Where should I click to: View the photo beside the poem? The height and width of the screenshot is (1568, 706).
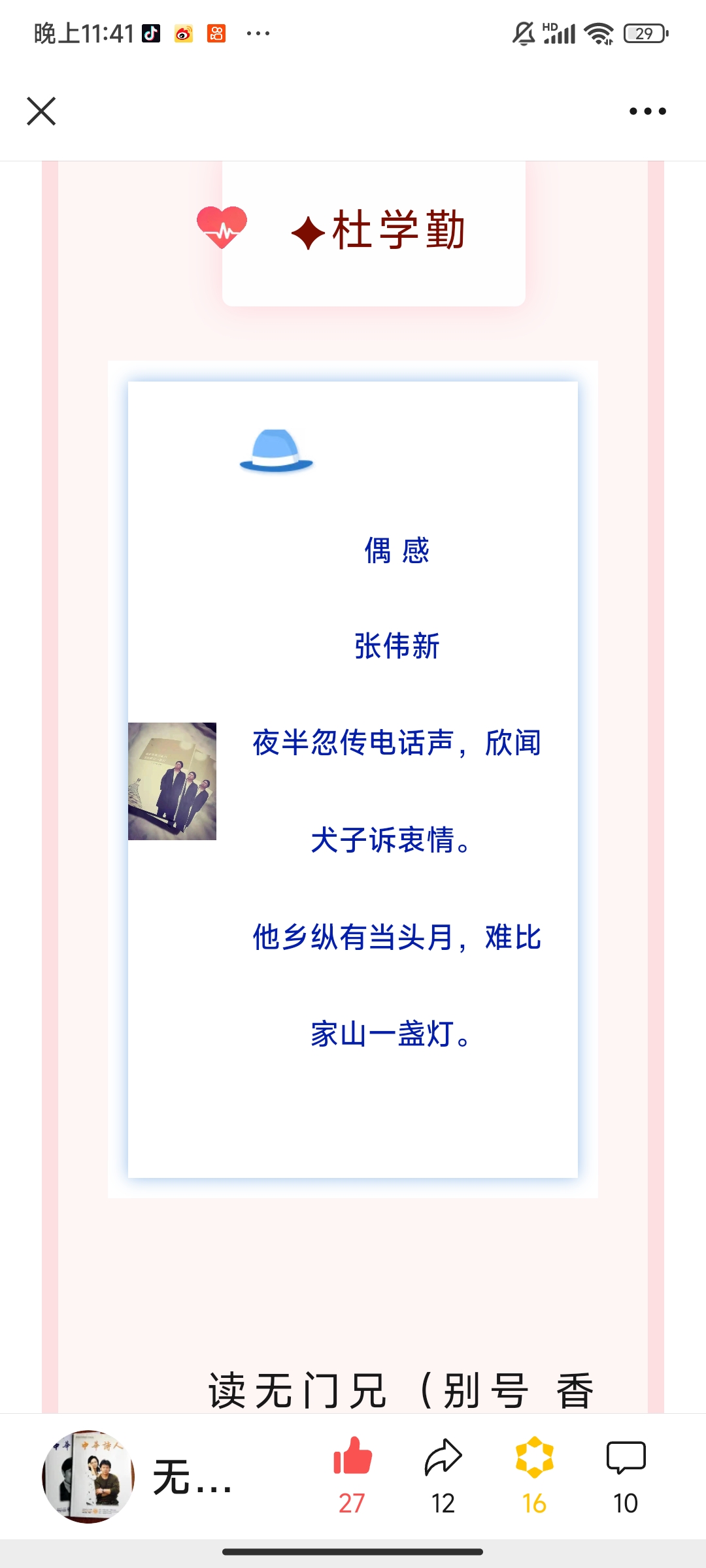pos(172,781)
